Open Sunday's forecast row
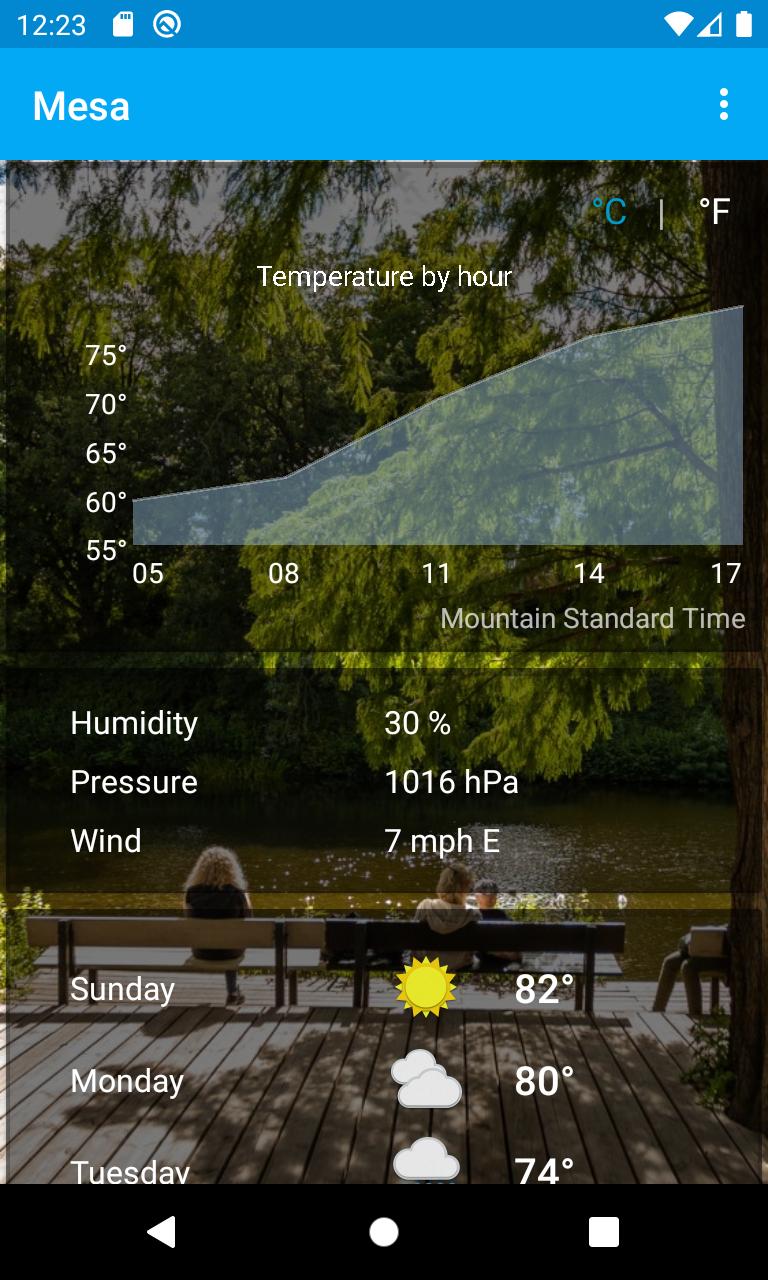 click(x=384, y=989)
